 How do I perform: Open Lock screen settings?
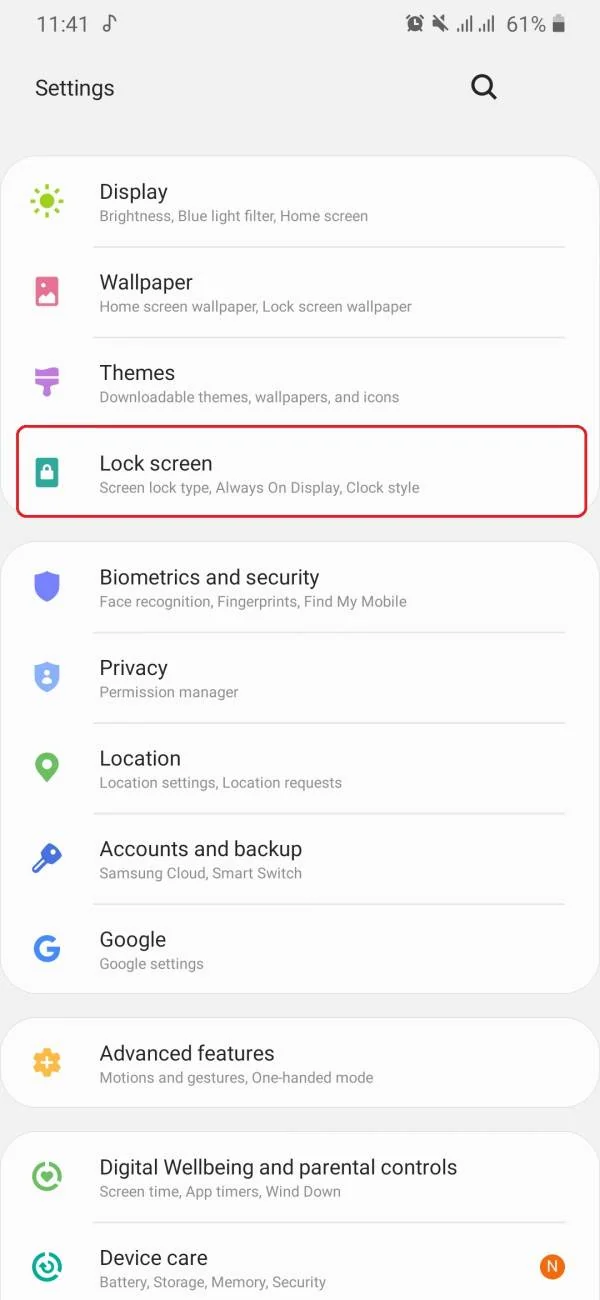point(300,474)
